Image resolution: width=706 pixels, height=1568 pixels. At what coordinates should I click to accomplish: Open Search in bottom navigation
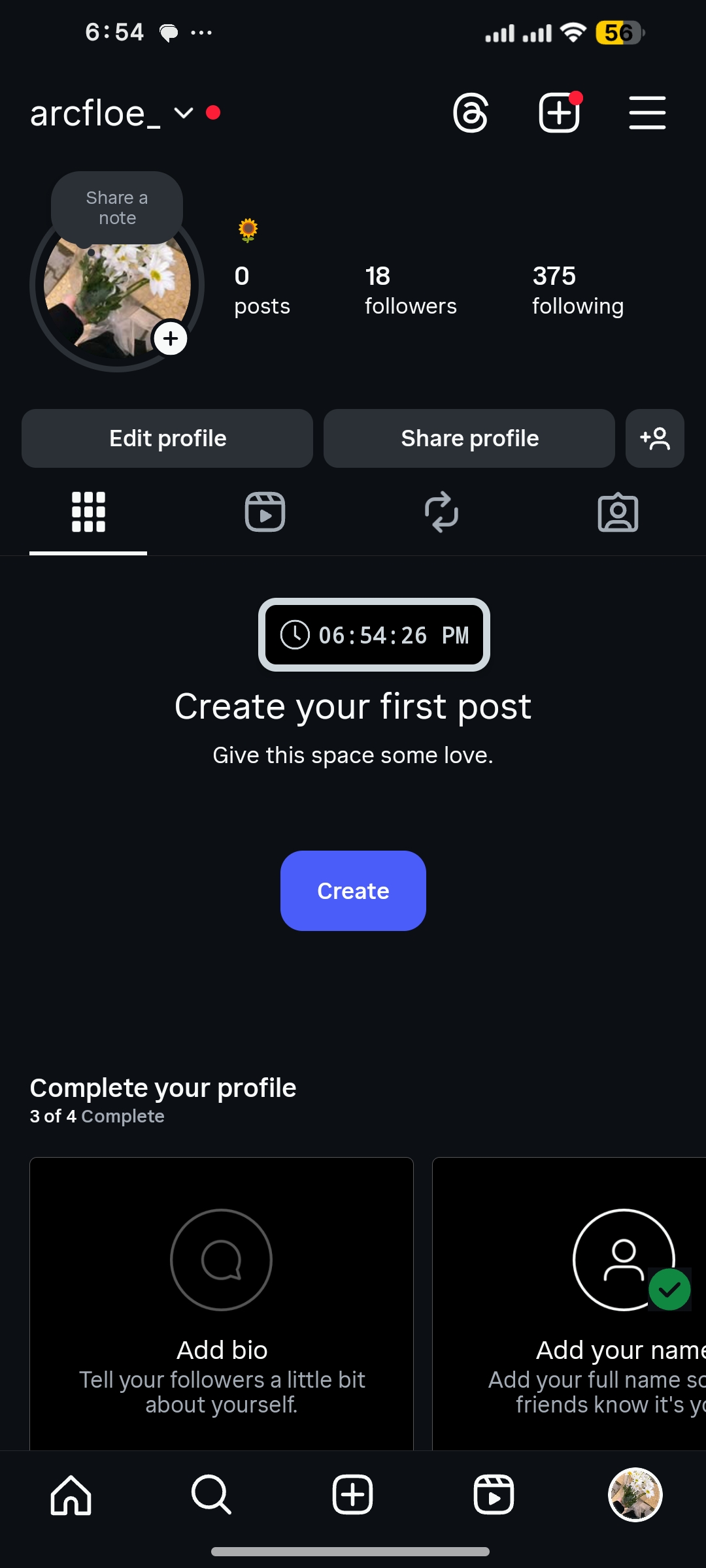(x=211, y=1494)
